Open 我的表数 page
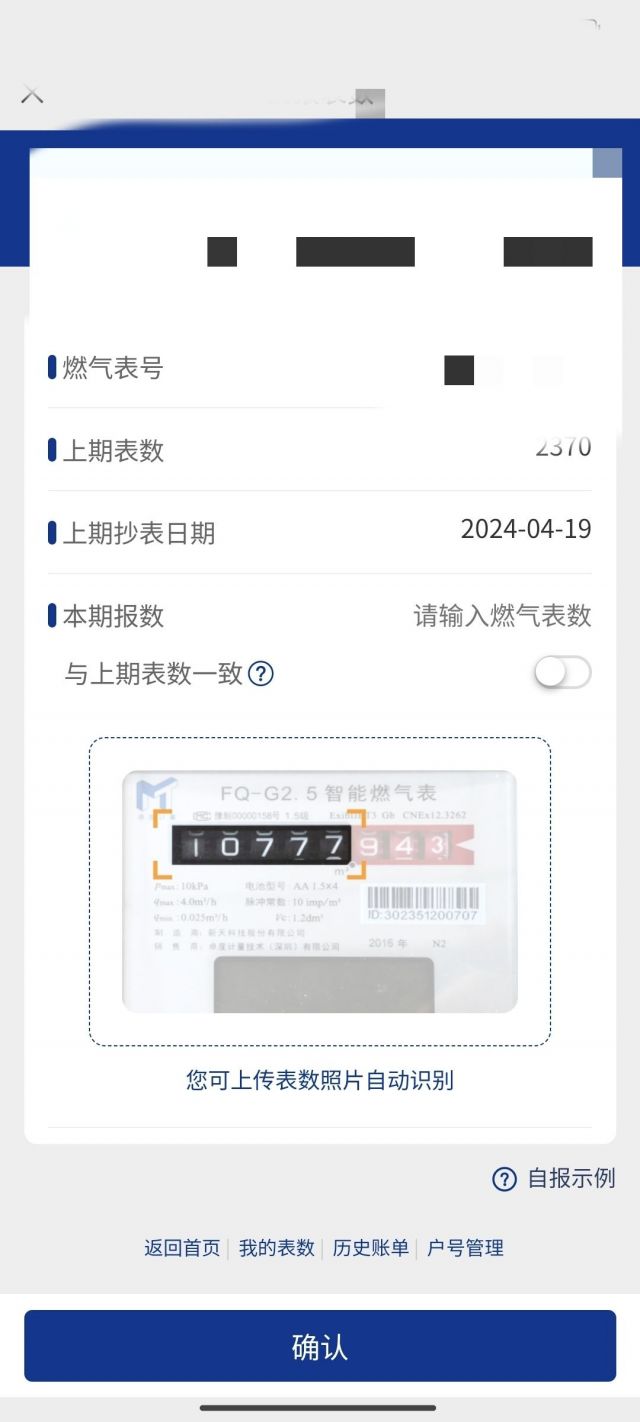The width and height of the screenshot is (640, 1422). pyautogui.click(x=276, y=1248)
